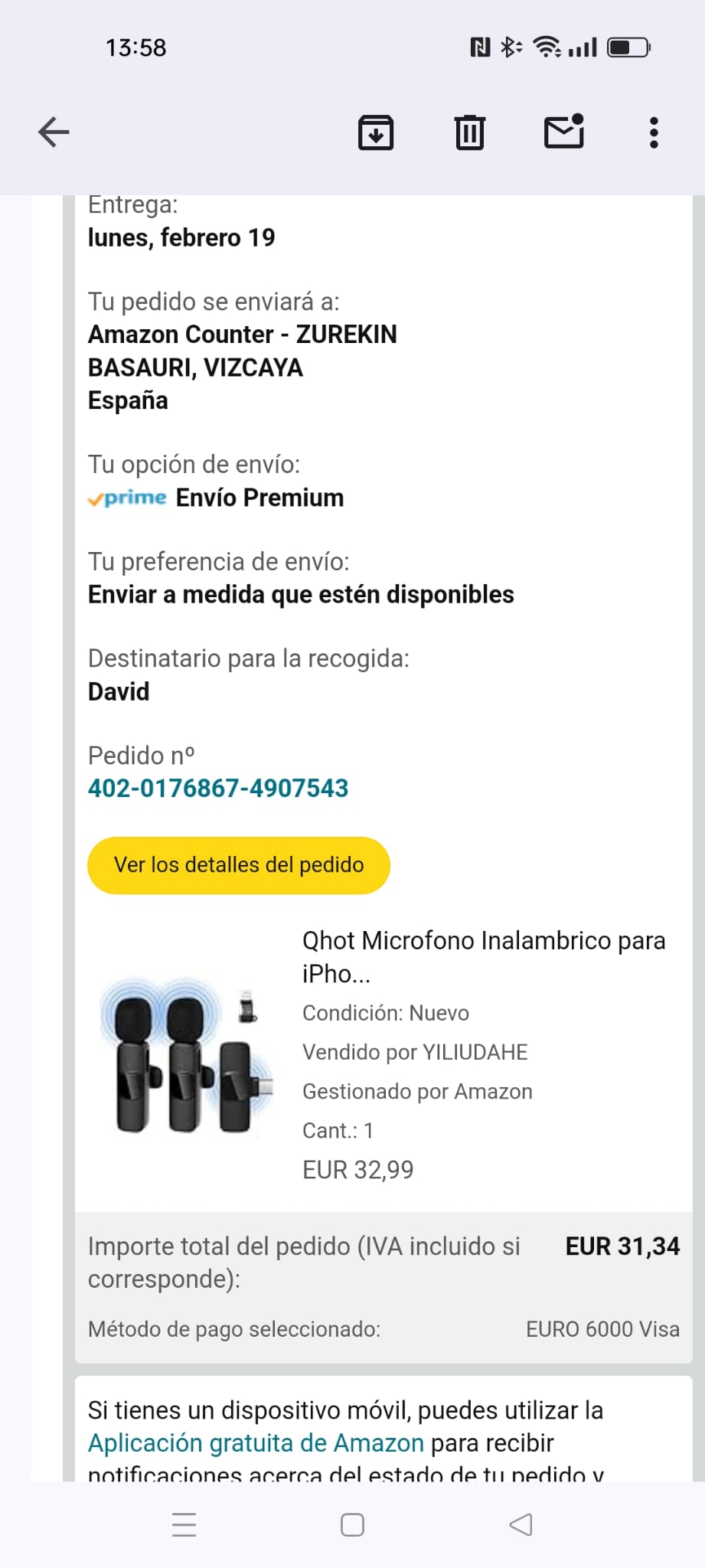Follow the Aplicación gratuita de Amazon link

pyautogui.click(x=256, y=1443)
